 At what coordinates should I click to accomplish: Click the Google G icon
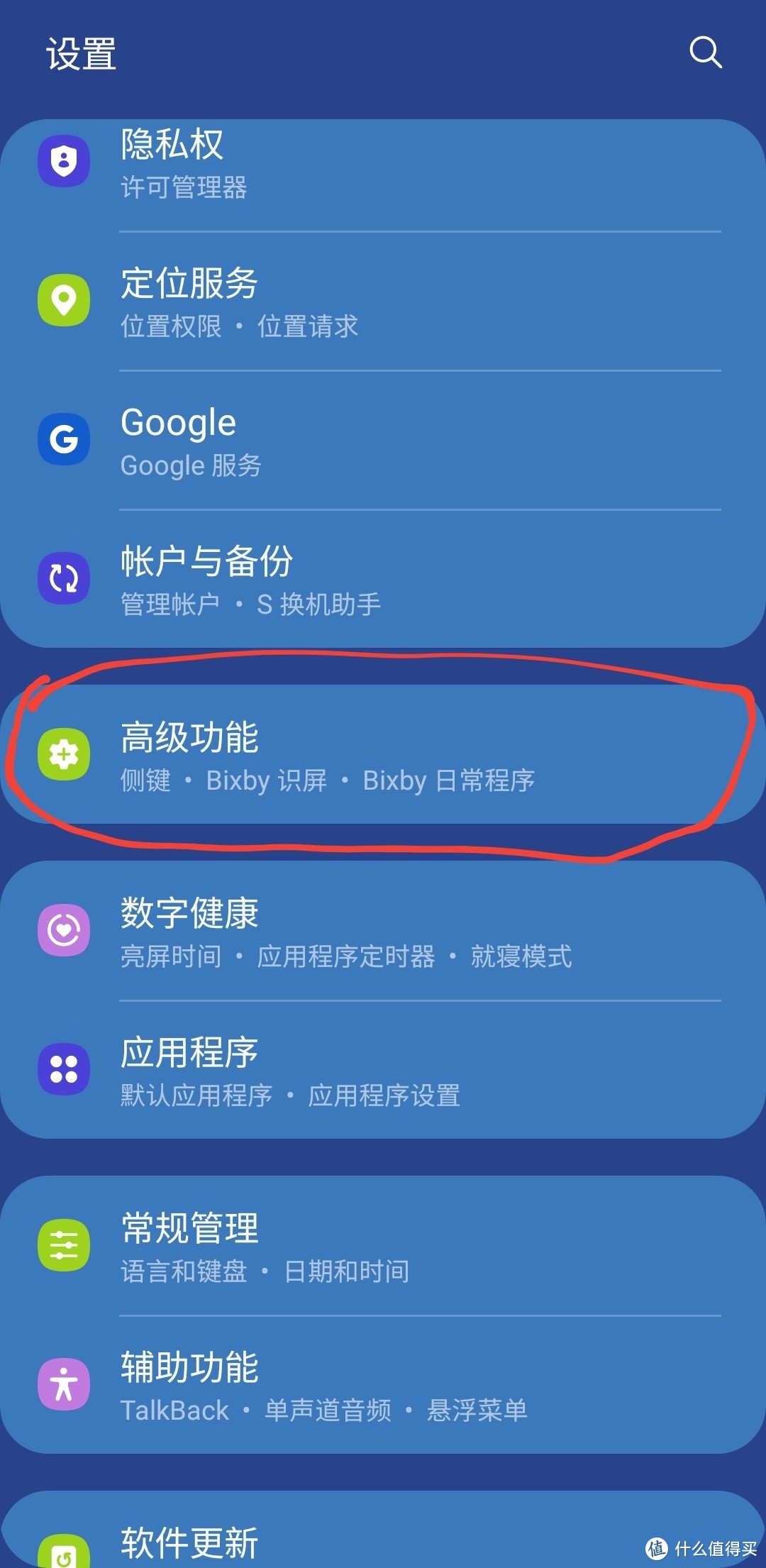(x=65, y=438)
